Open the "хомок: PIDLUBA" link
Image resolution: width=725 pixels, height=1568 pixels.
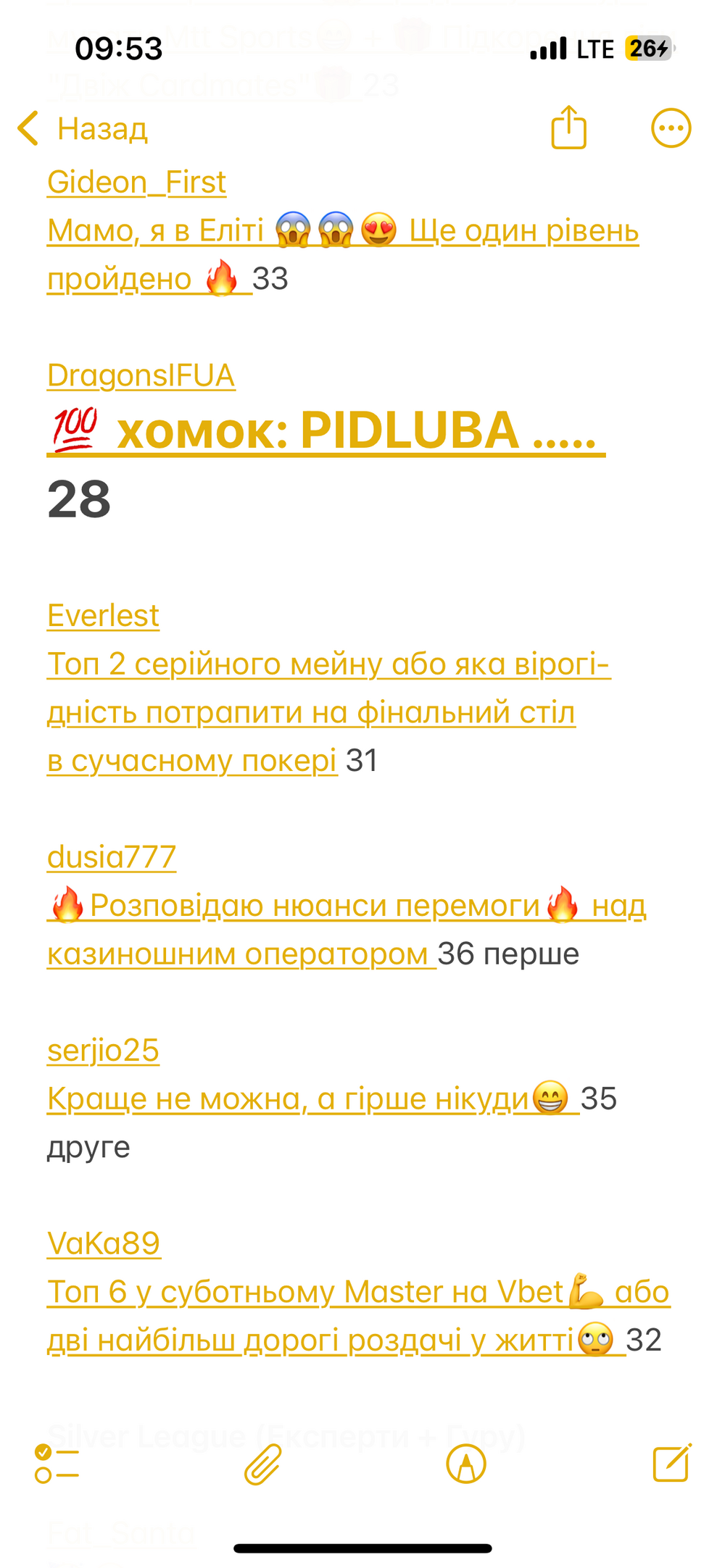[326, 433]
